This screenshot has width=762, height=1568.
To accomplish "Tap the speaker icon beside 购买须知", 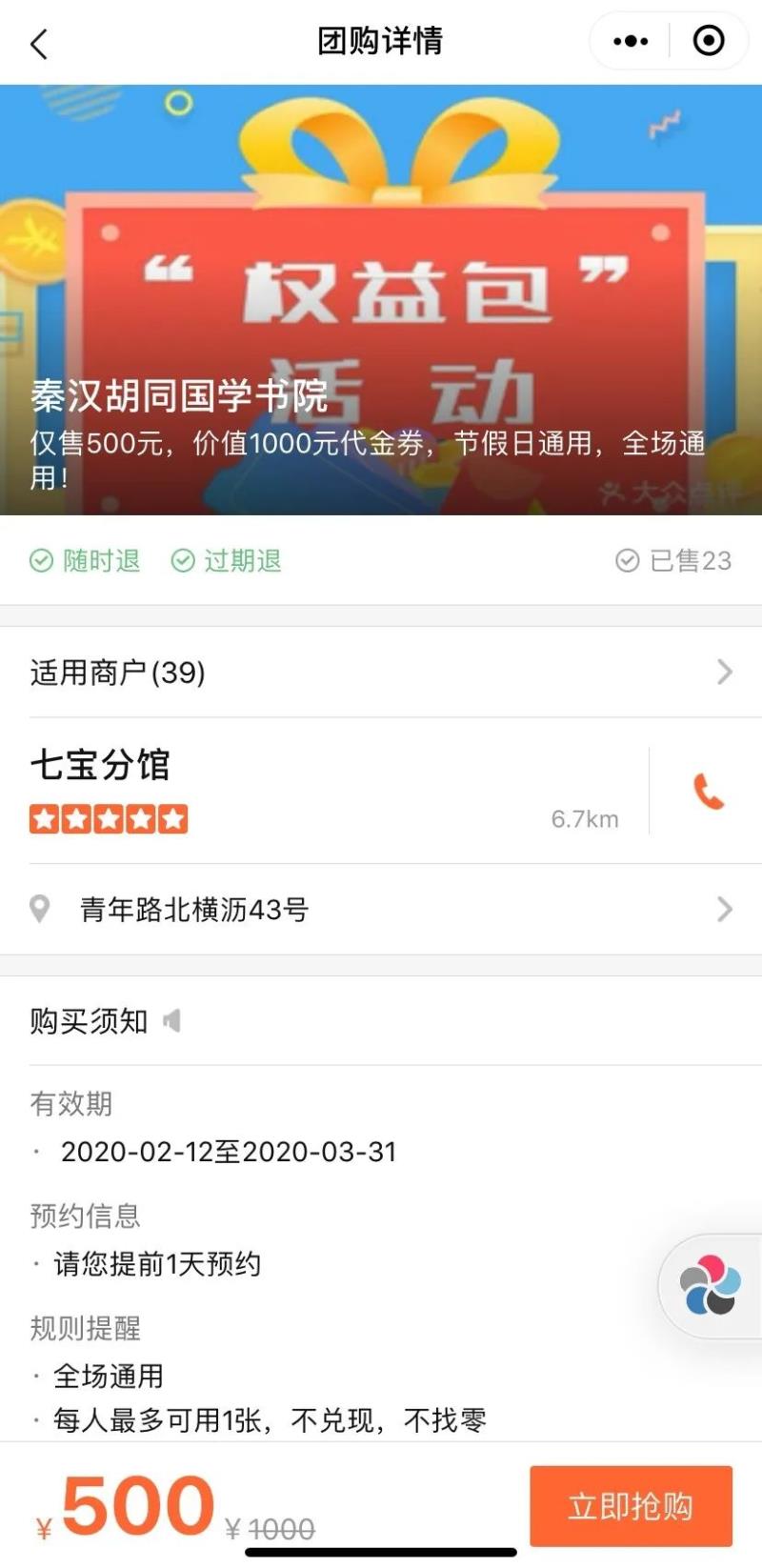I will (x=172, y=1021).
